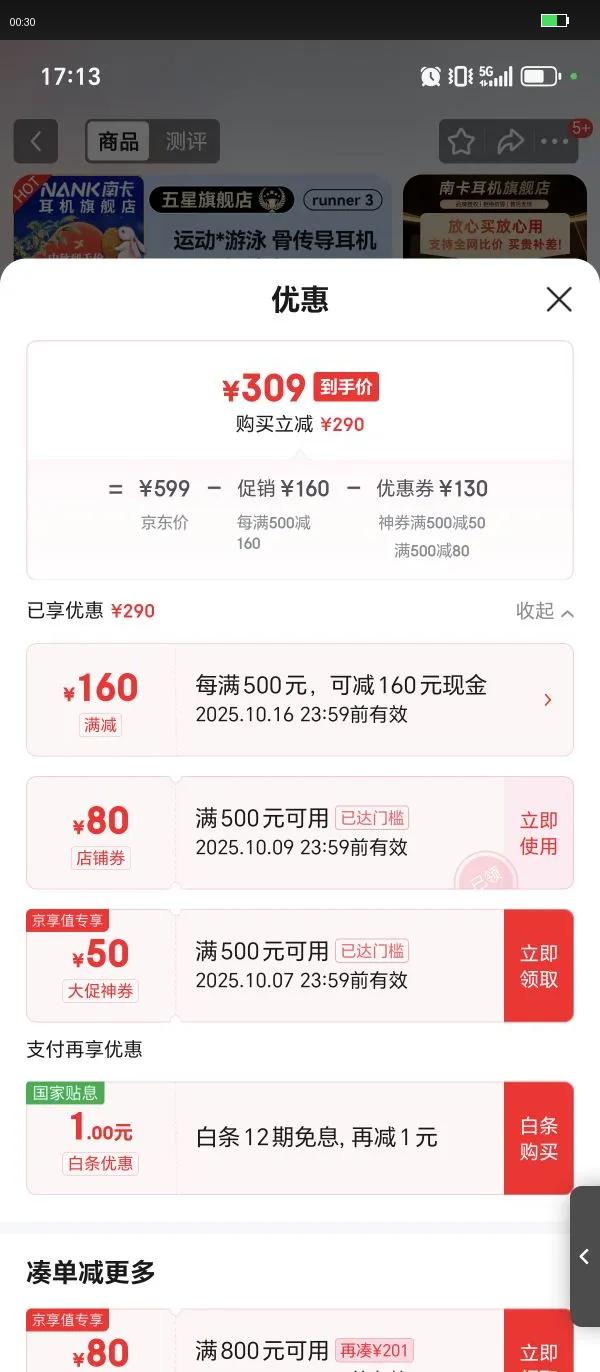Favorite this product with the star icon
The height and width of the screenshot is (1372, 600).
click(x=461, y=142)
